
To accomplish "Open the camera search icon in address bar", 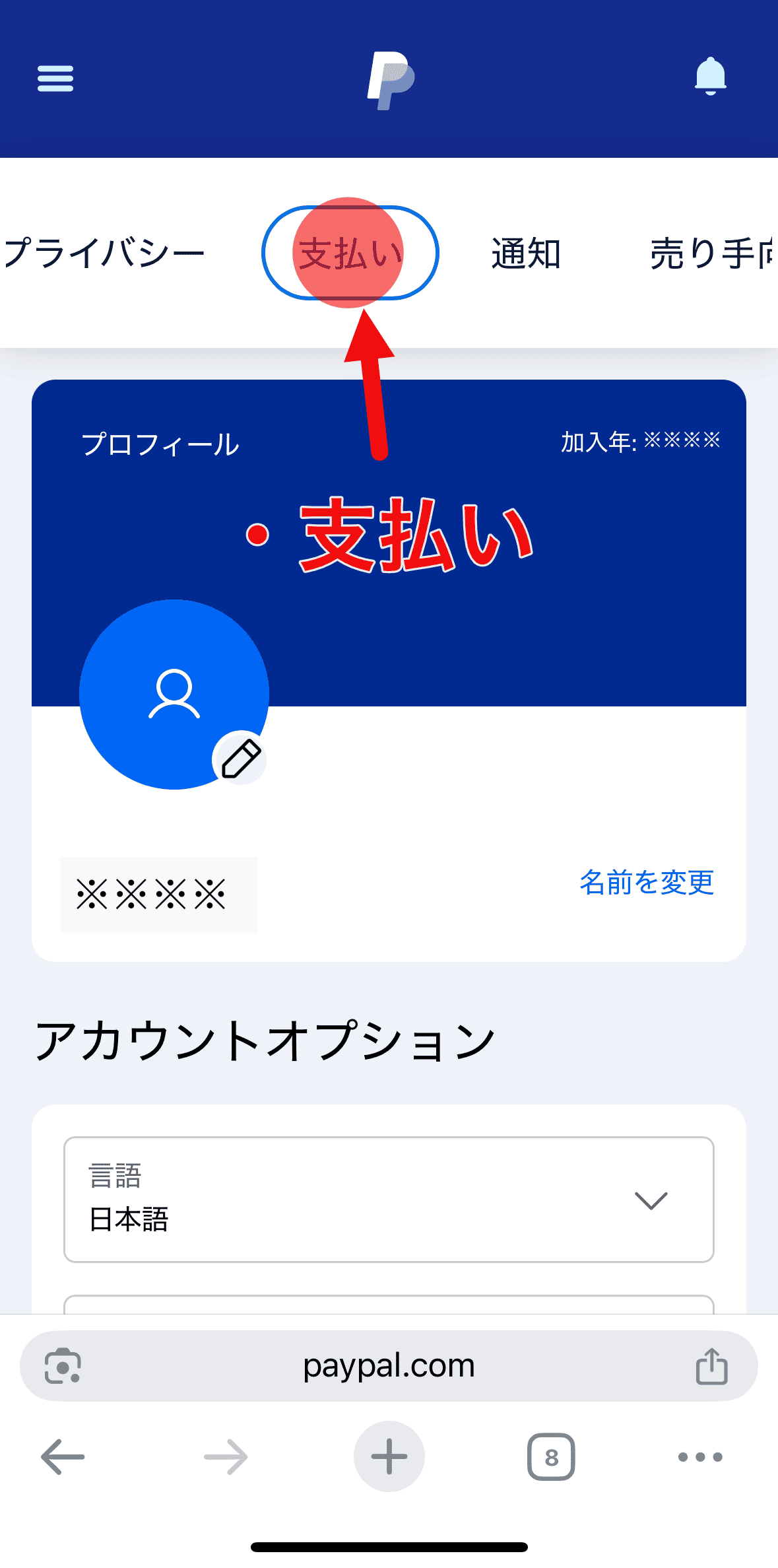I will tap(63, 1366).
